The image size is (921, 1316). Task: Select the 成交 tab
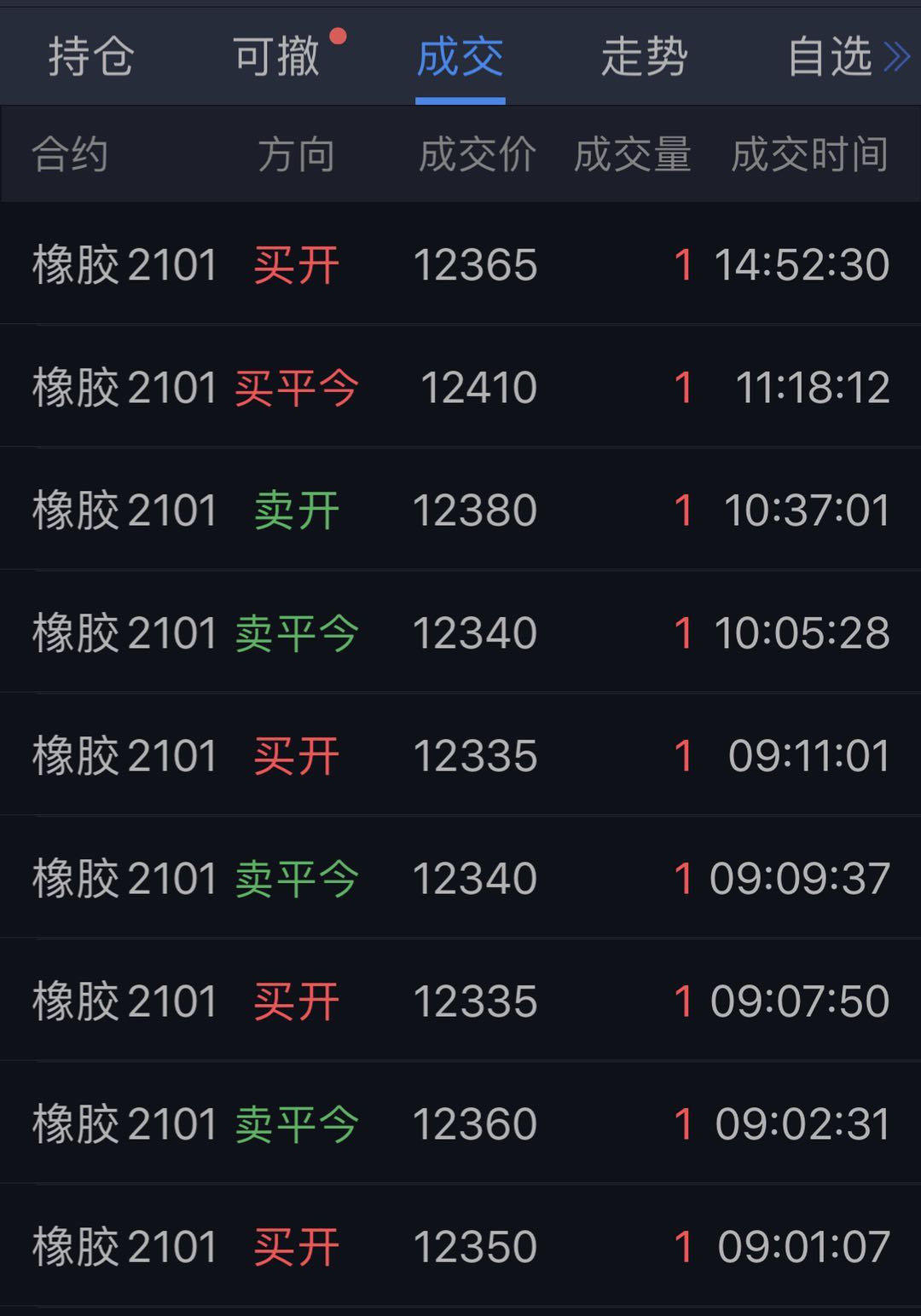[460, 57]
